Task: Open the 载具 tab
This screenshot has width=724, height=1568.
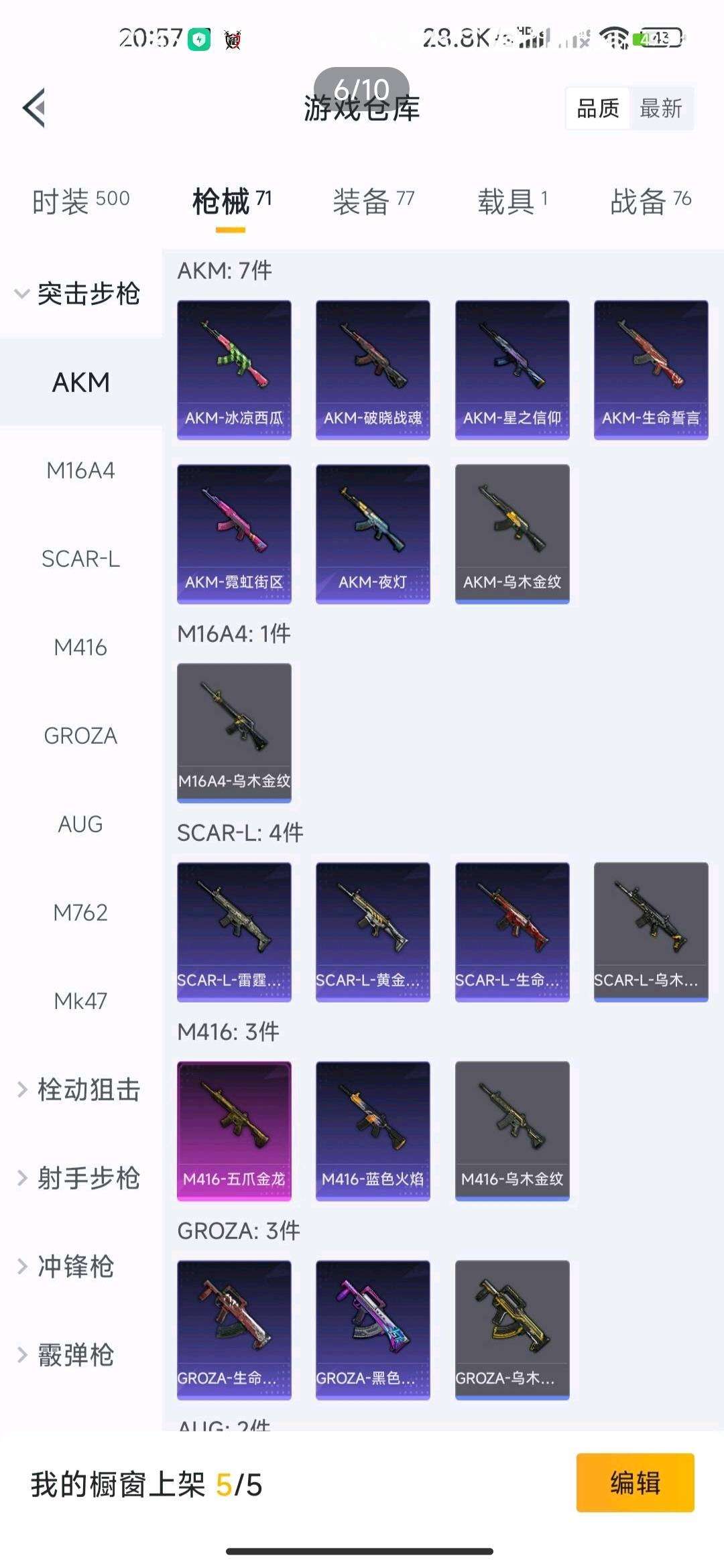Action: [x=513, y=201]
